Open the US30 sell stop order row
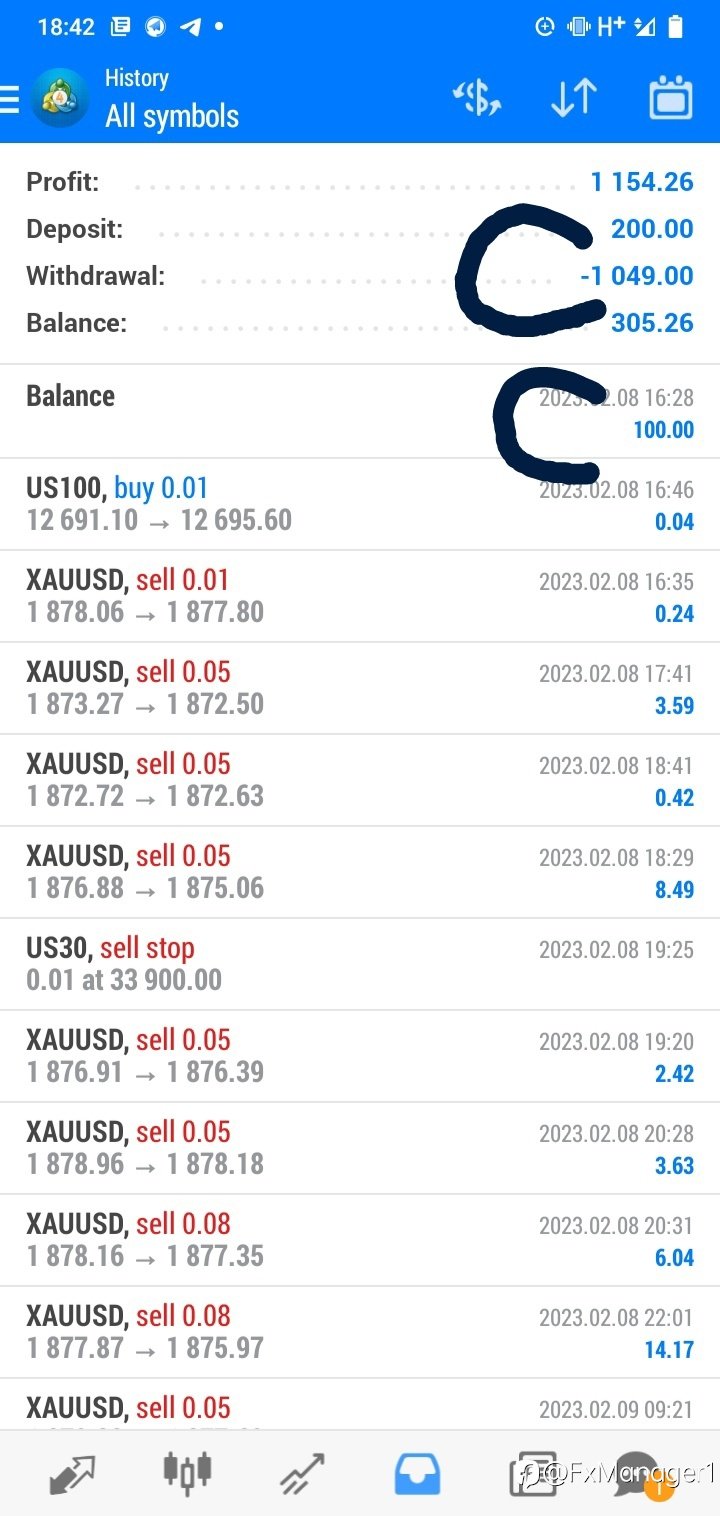The image size is (720, 1516). click(x=360, y=965)
